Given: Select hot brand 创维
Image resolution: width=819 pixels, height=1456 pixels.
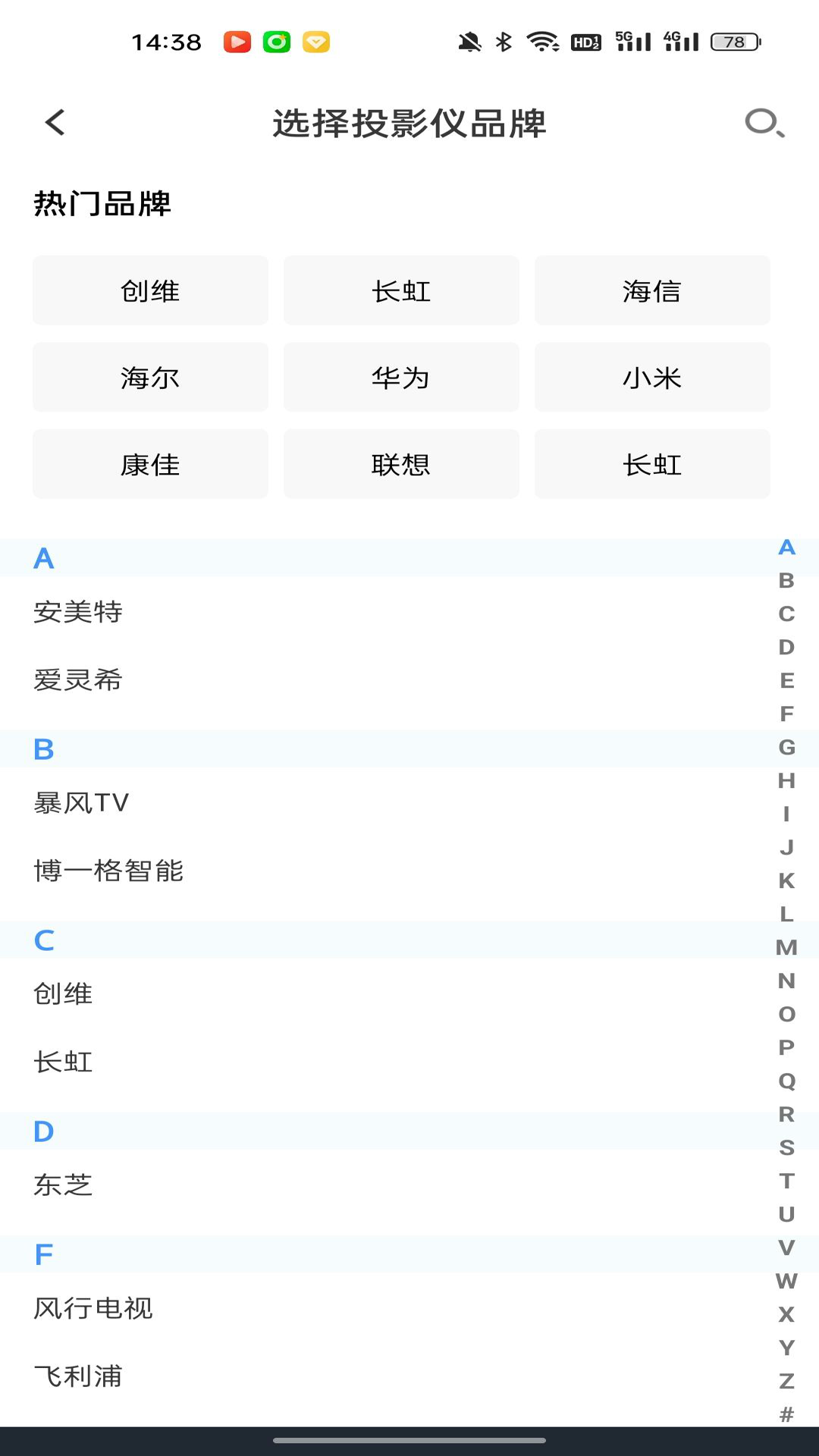Looking at the screenshot, I should [x=149, y=290].
